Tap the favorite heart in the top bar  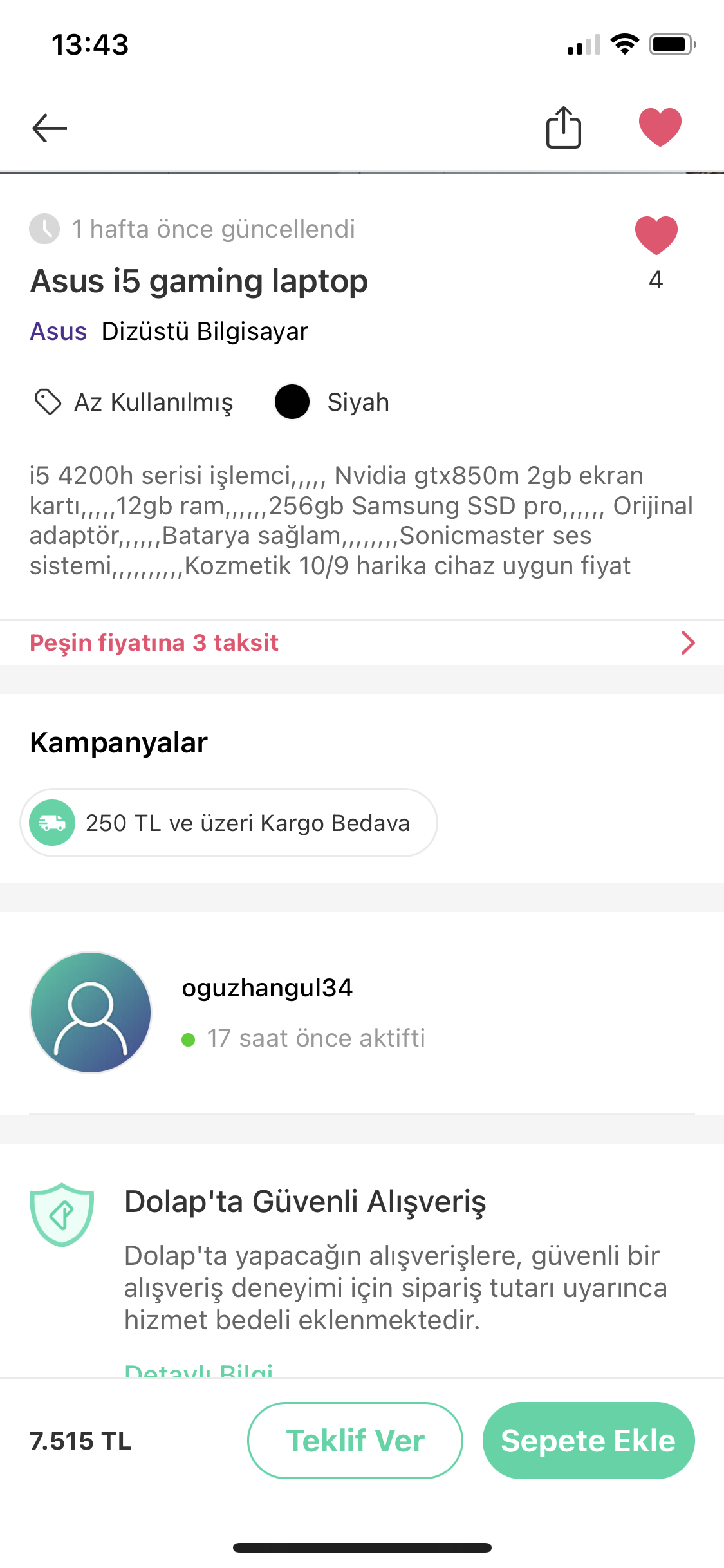click(x=660, y=127)
